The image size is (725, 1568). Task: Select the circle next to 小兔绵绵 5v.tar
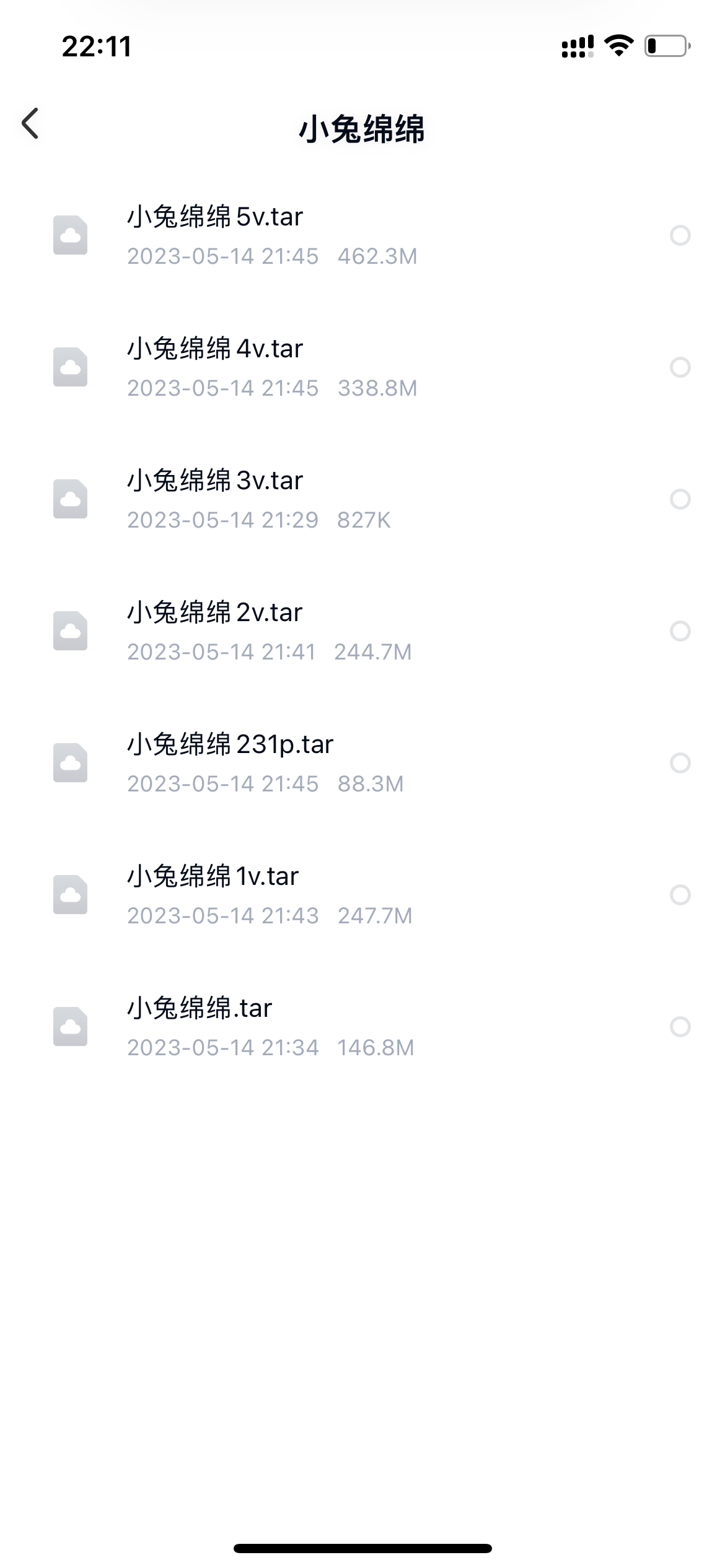coord(680,235)
